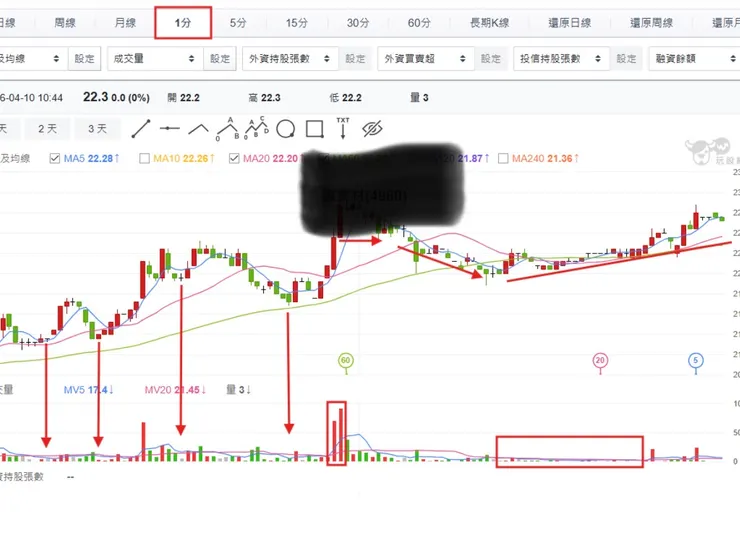The image size is (740, 533).
Task: Choose the 3天 range button
Action: [x=97, y=128]
